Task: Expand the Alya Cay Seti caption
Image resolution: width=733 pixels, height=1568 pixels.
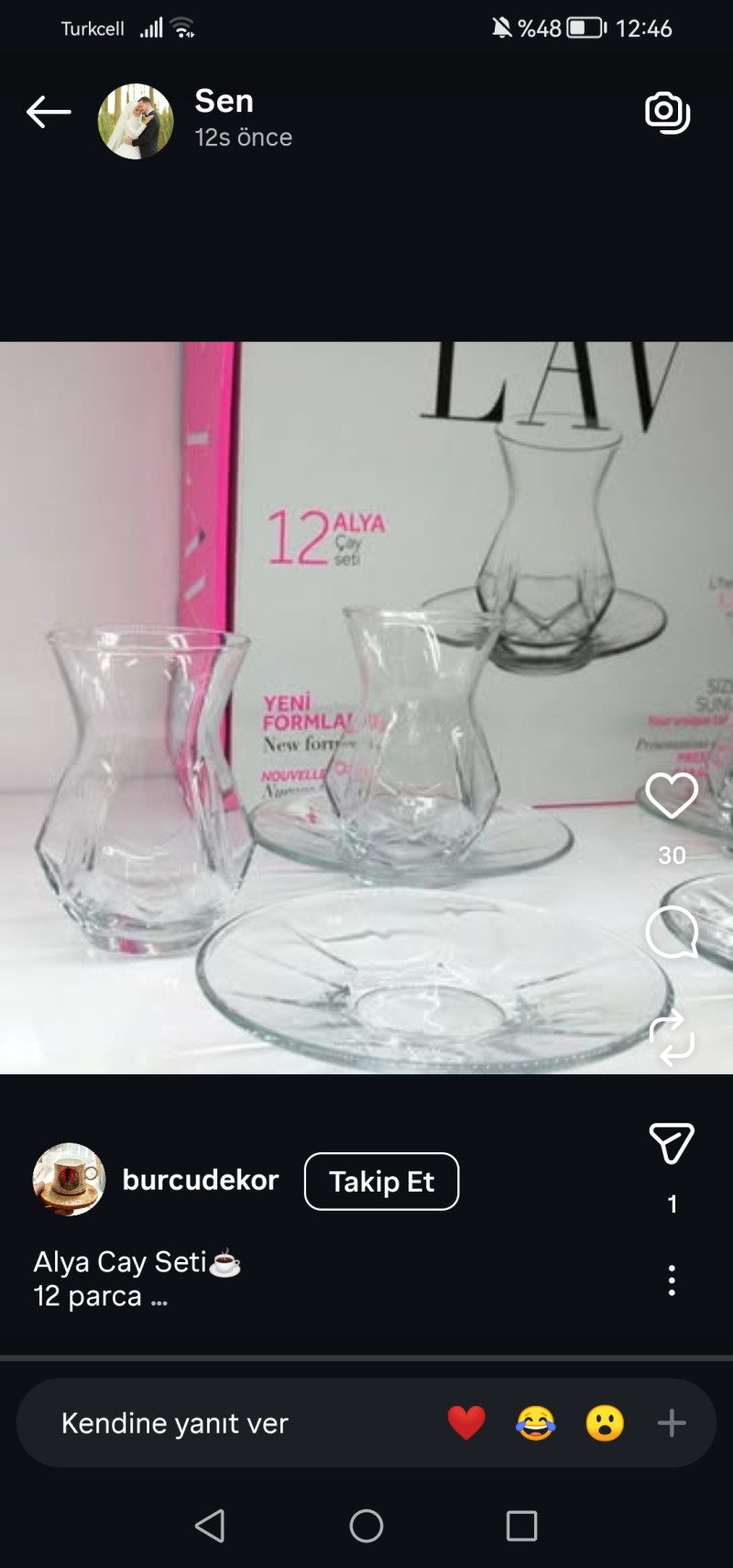Action: point(159,1298)
